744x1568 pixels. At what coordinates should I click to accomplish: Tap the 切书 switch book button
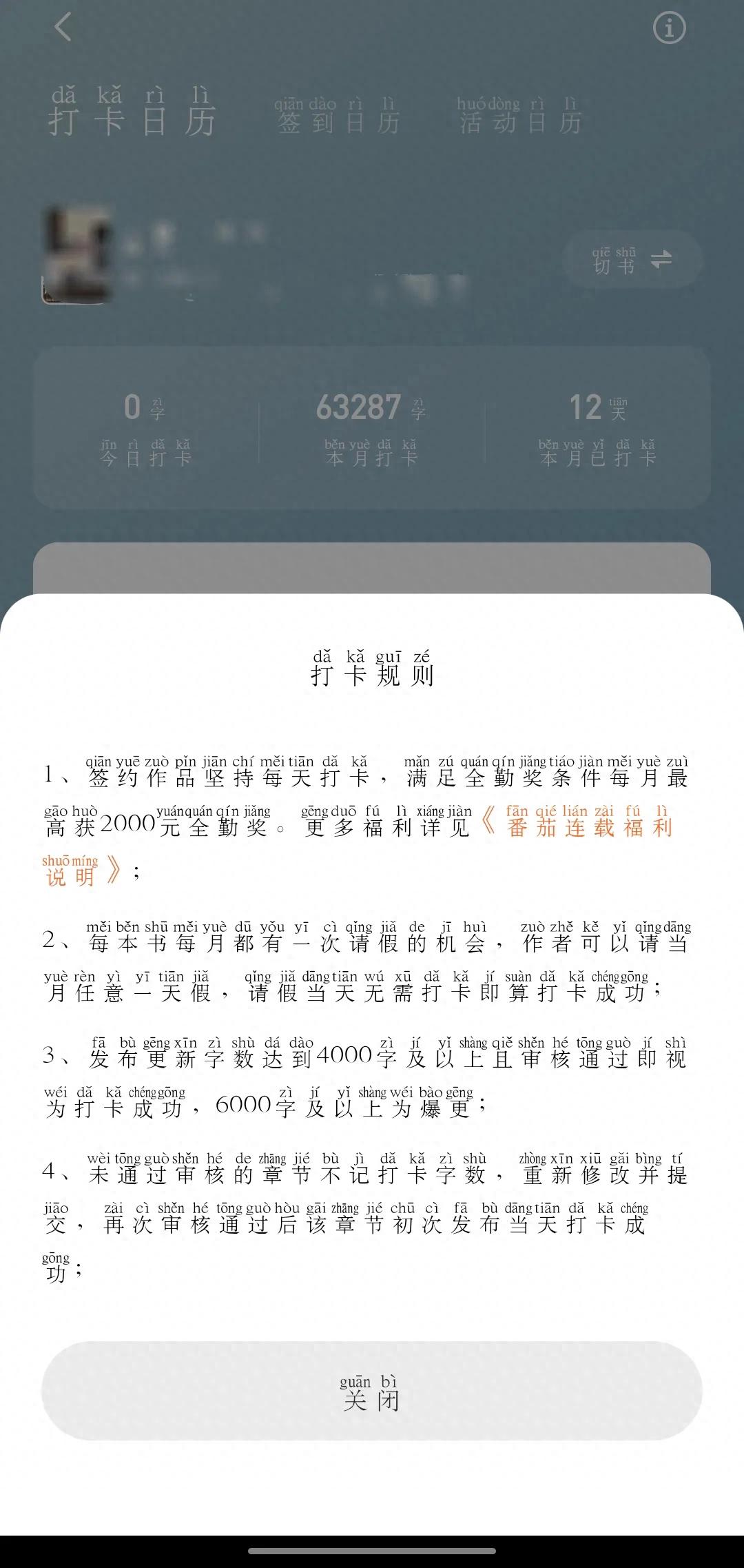pyautogui.click(x=632, y=260)
